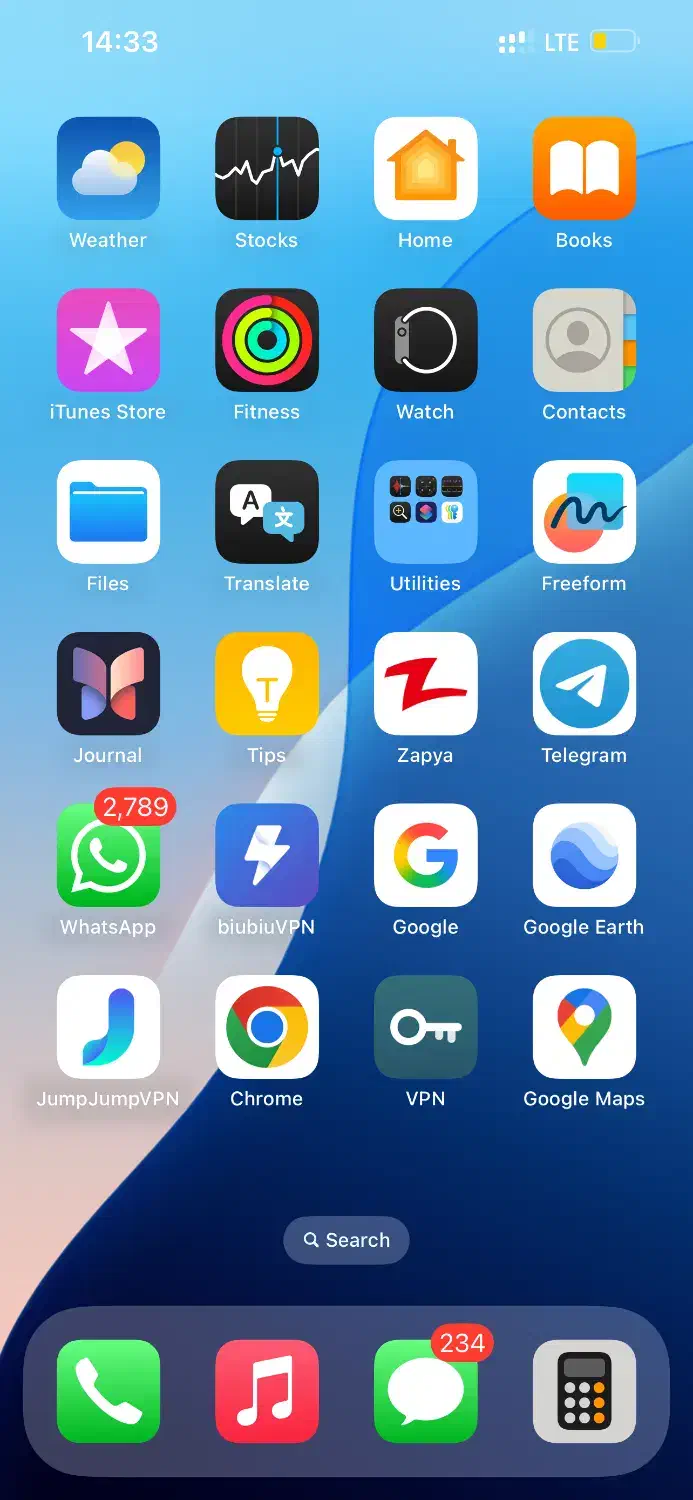Image resolution: width=693 pixels, height=1500 pixels.
Task: Tap the Search pill above the dock
Action: 346,1240
